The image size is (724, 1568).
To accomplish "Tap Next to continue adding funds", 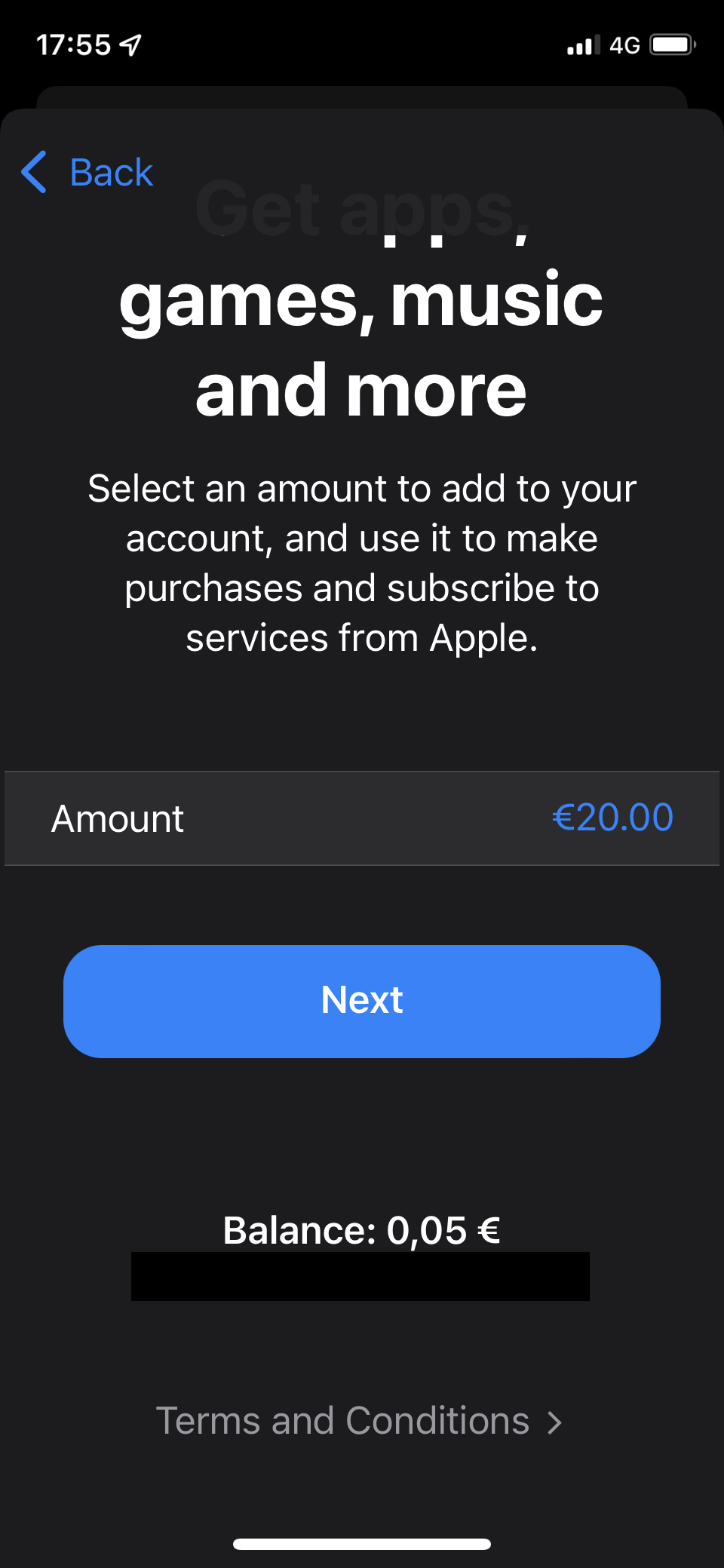I will pos(362,1001).
